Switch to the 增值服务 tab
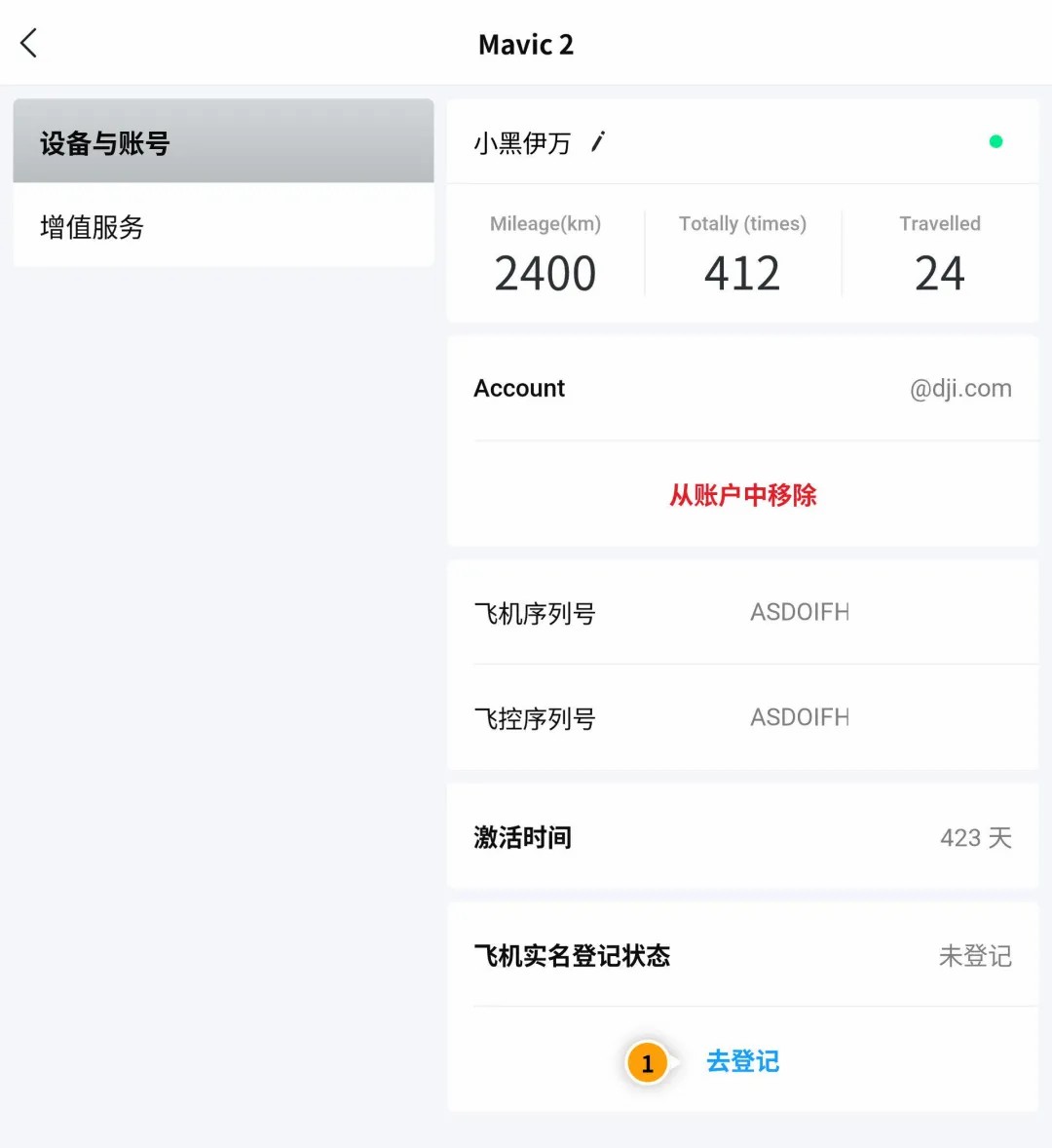 (223, 227)
